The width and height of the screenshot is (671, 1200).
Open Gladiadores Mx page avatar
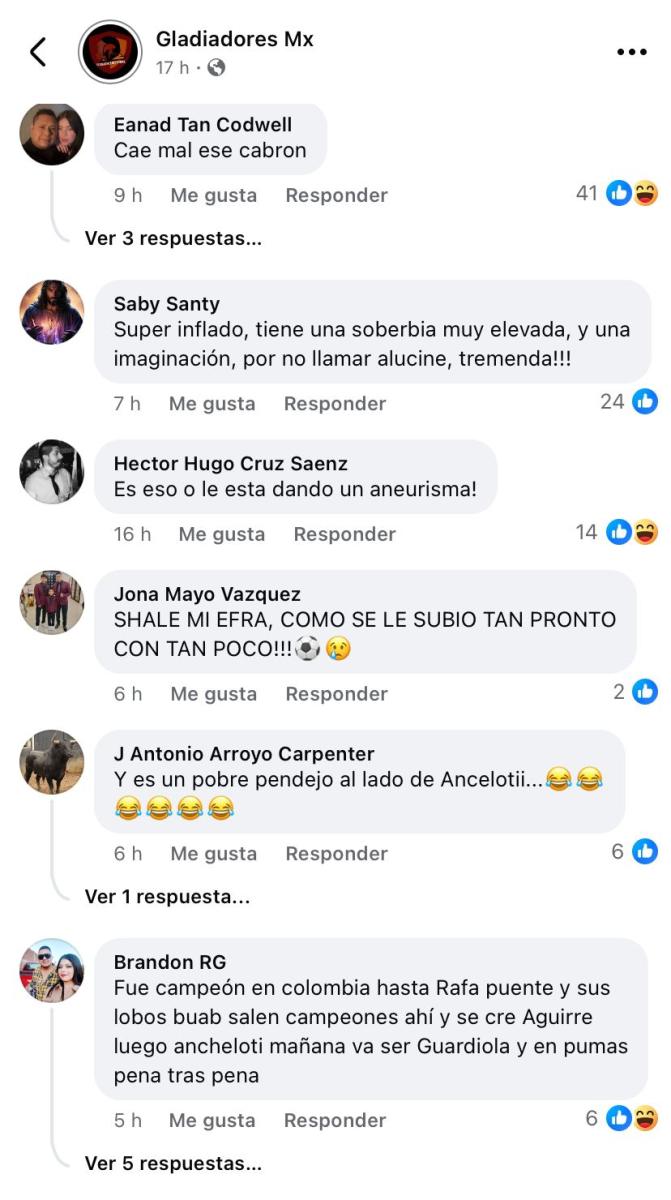(x=110, y=52)
